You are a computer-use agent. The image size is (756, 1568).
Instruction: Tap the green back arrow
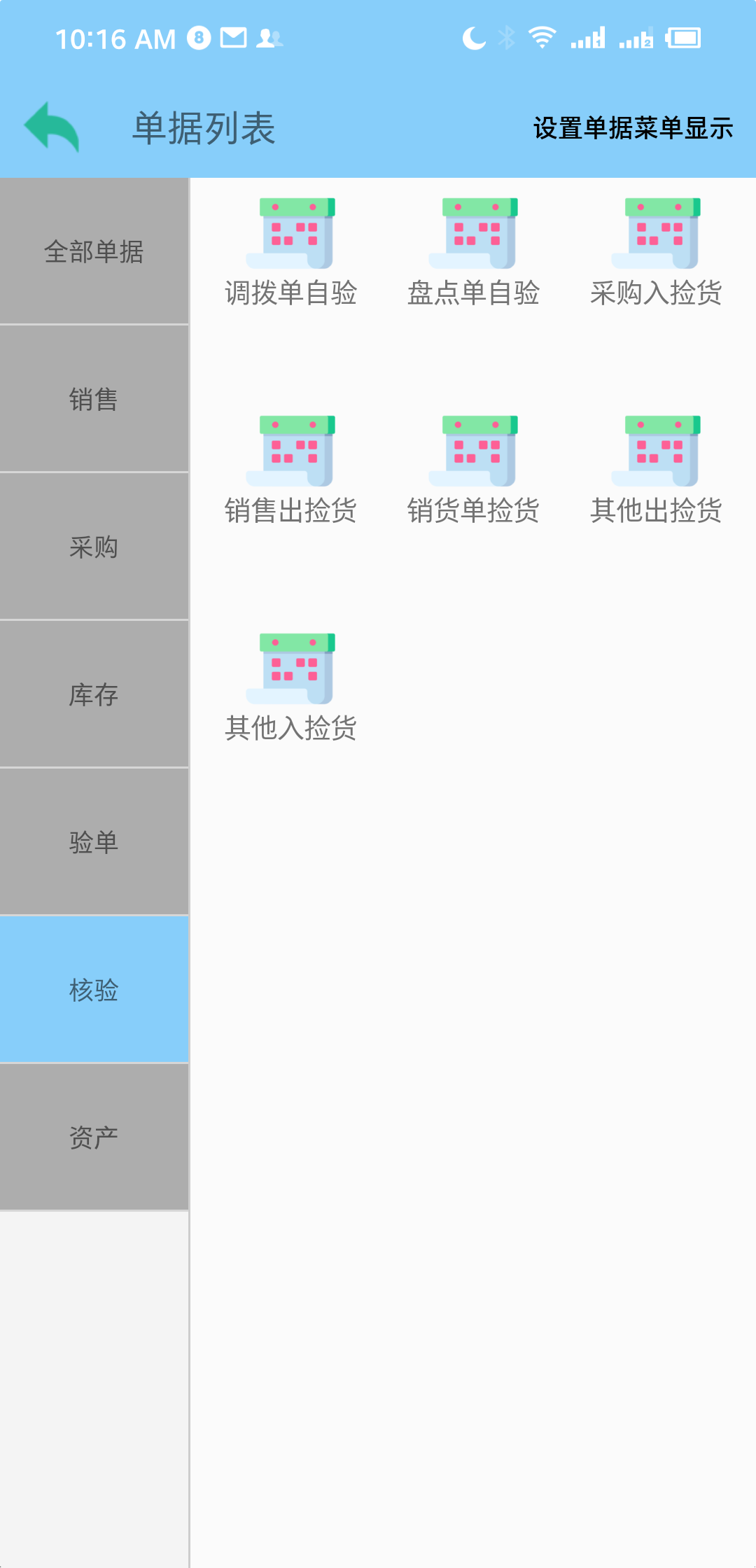(x=52, y=127)
